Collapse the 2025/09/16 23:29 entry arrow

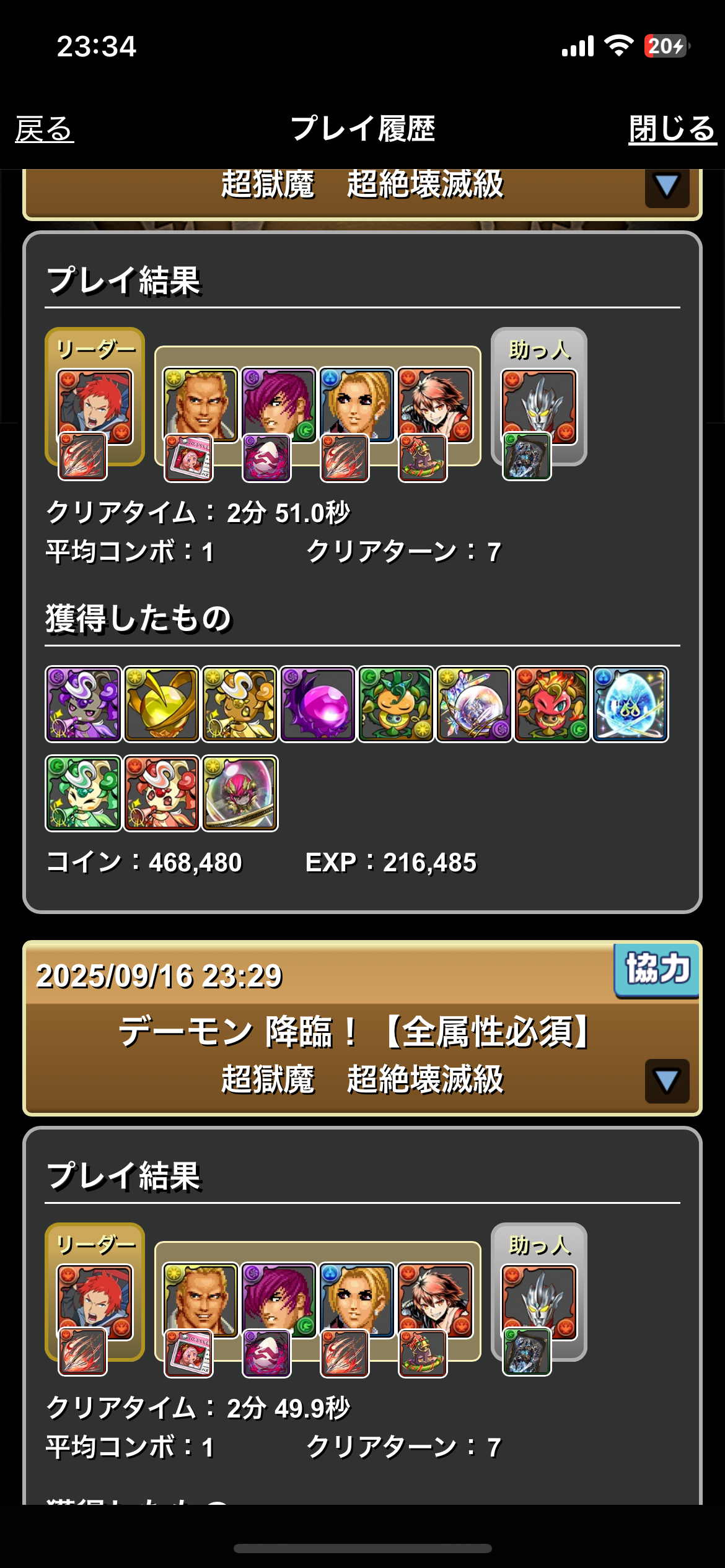[x=667, y=1081]
